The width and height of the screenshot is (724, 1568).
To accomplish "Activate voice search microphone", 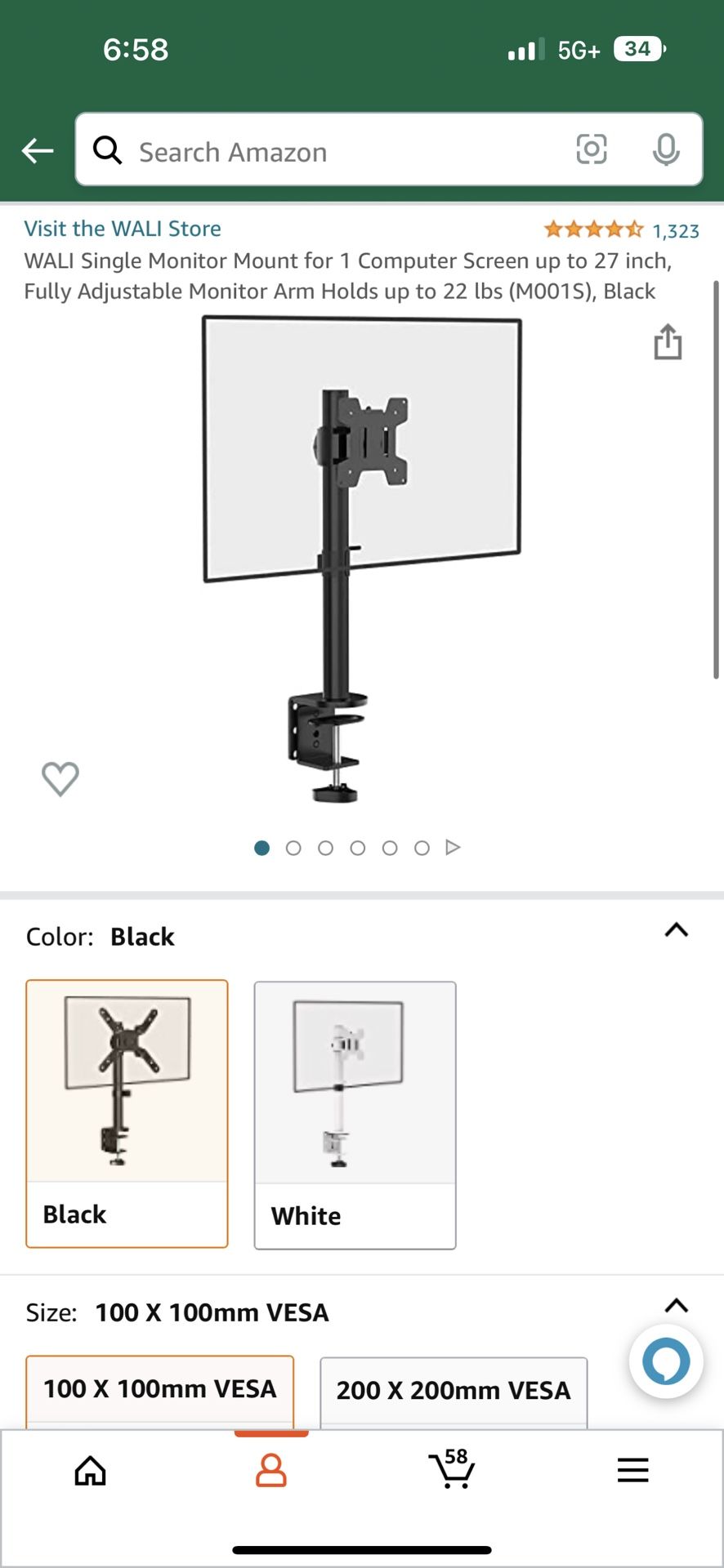I will [x=667, y=150].
